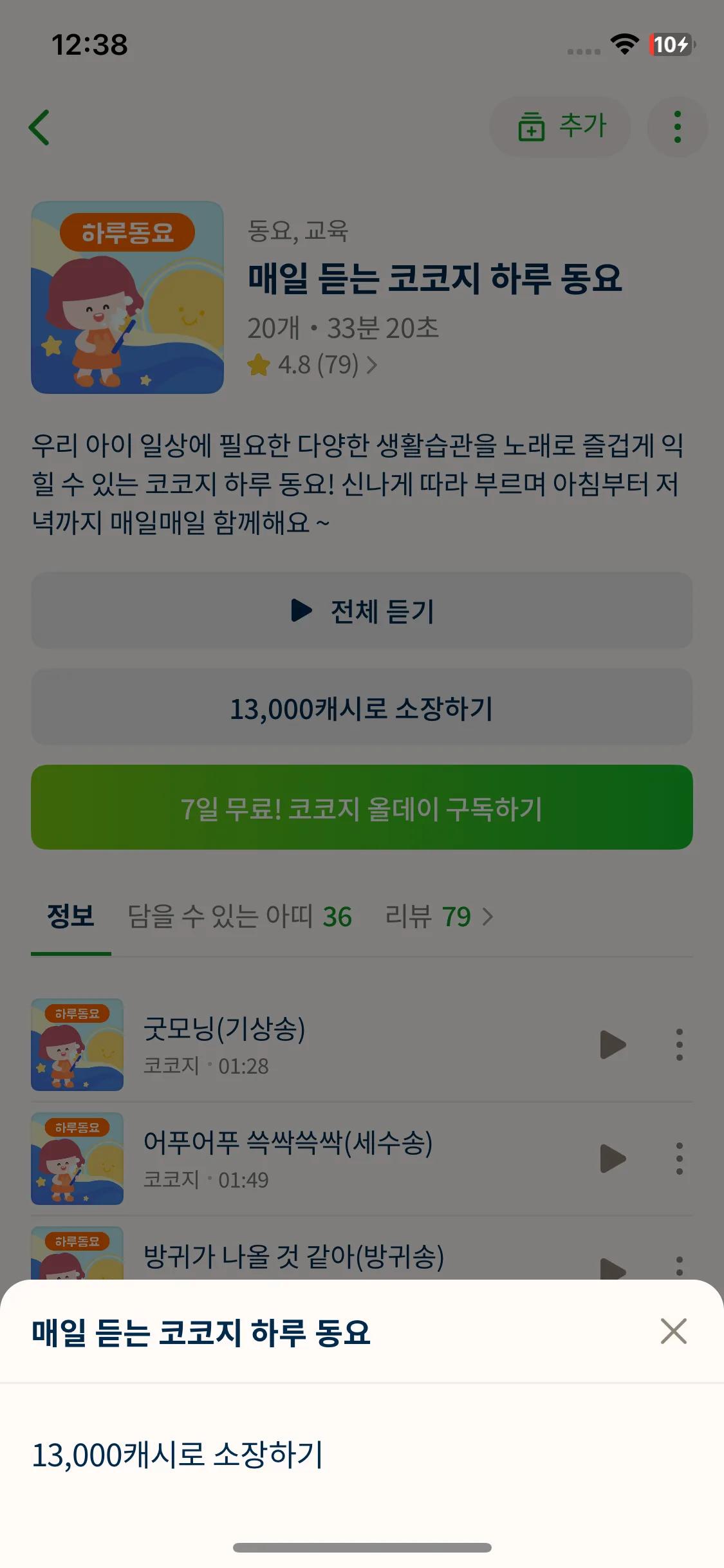This screenshot has height=1568, width=724.
Task: Tap 전체 듣기 to play all songs
Action: tap(362, 610)
